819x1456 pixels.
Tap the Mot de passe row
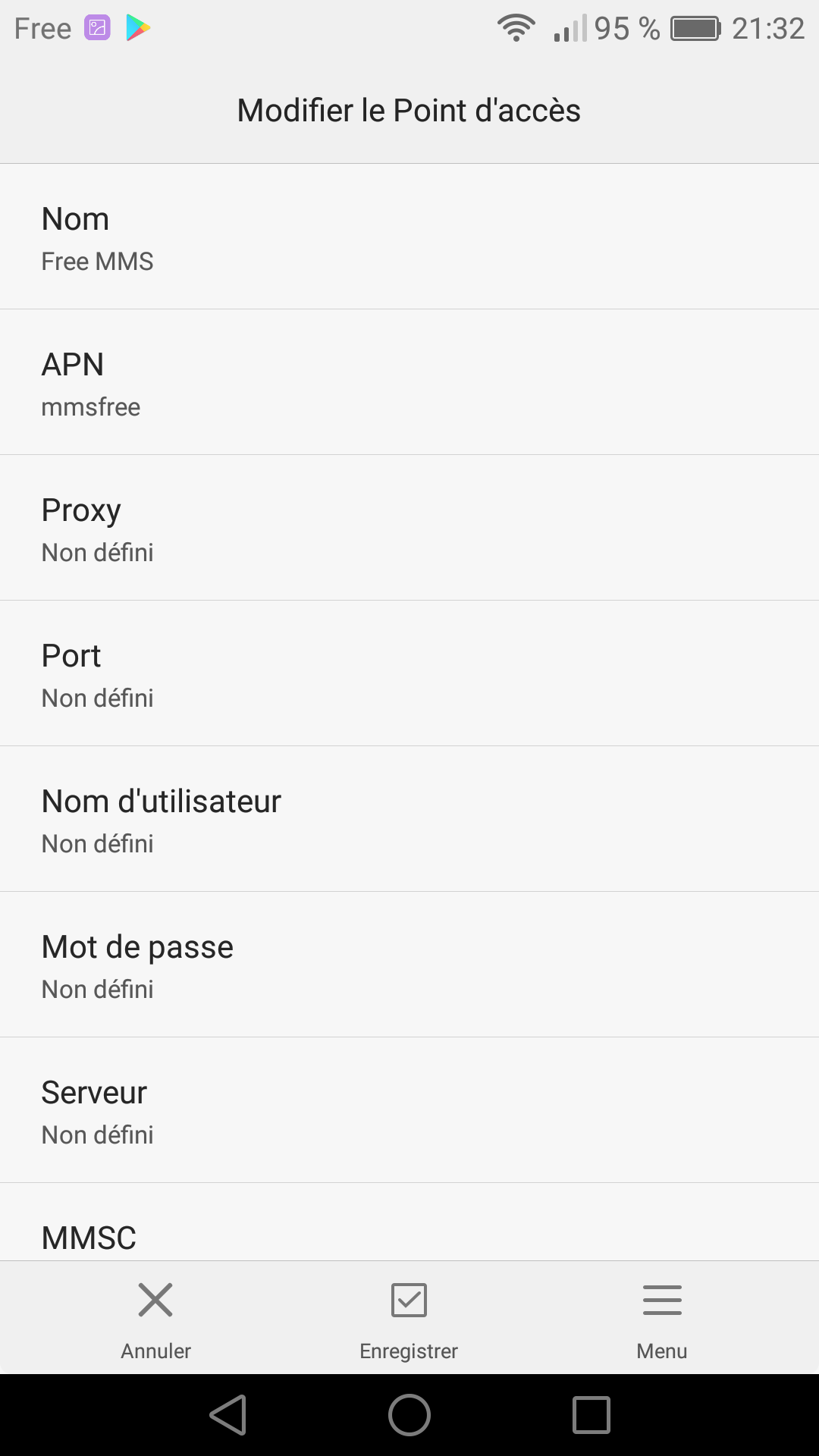pyautogui.click(x=409, y=965)
